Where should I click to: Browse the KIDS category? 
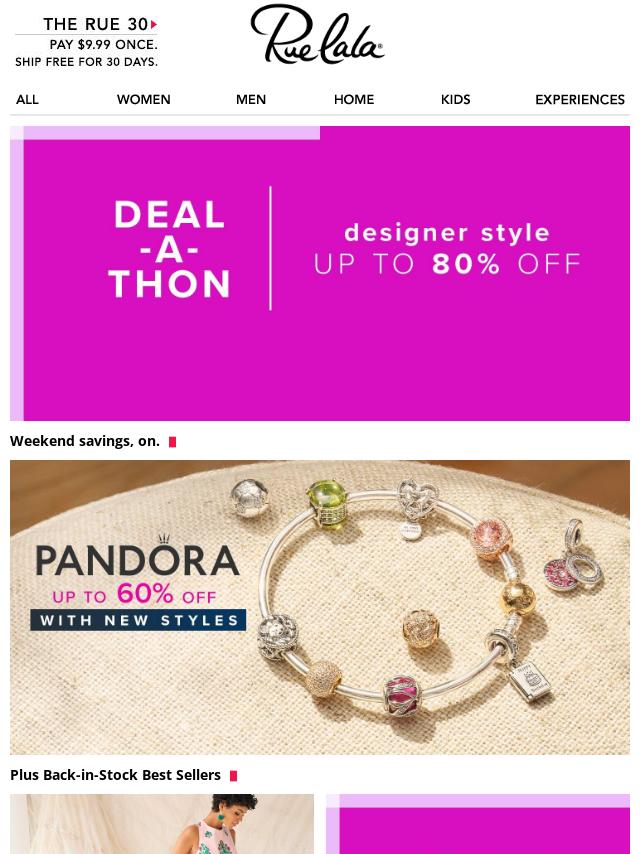tap(455, 100)
